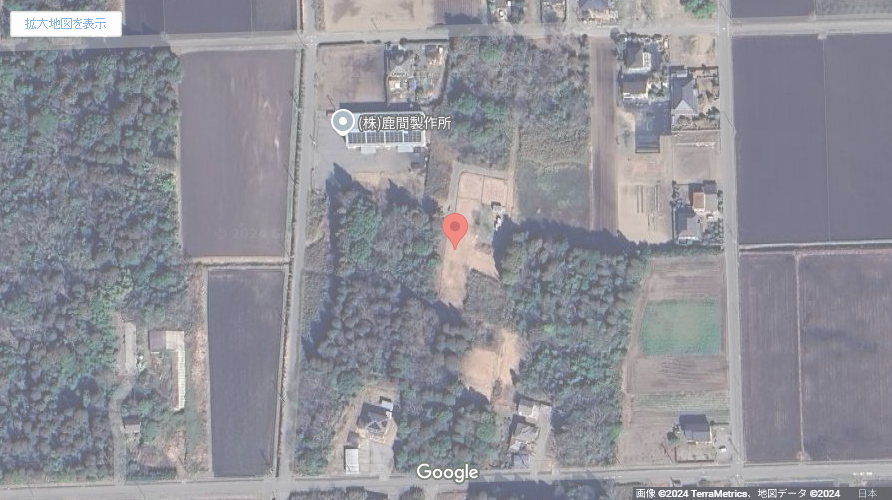Select the (株)鹿間製作所 place marker
Viewport: 892px width, 500px height.
(343, 122)
